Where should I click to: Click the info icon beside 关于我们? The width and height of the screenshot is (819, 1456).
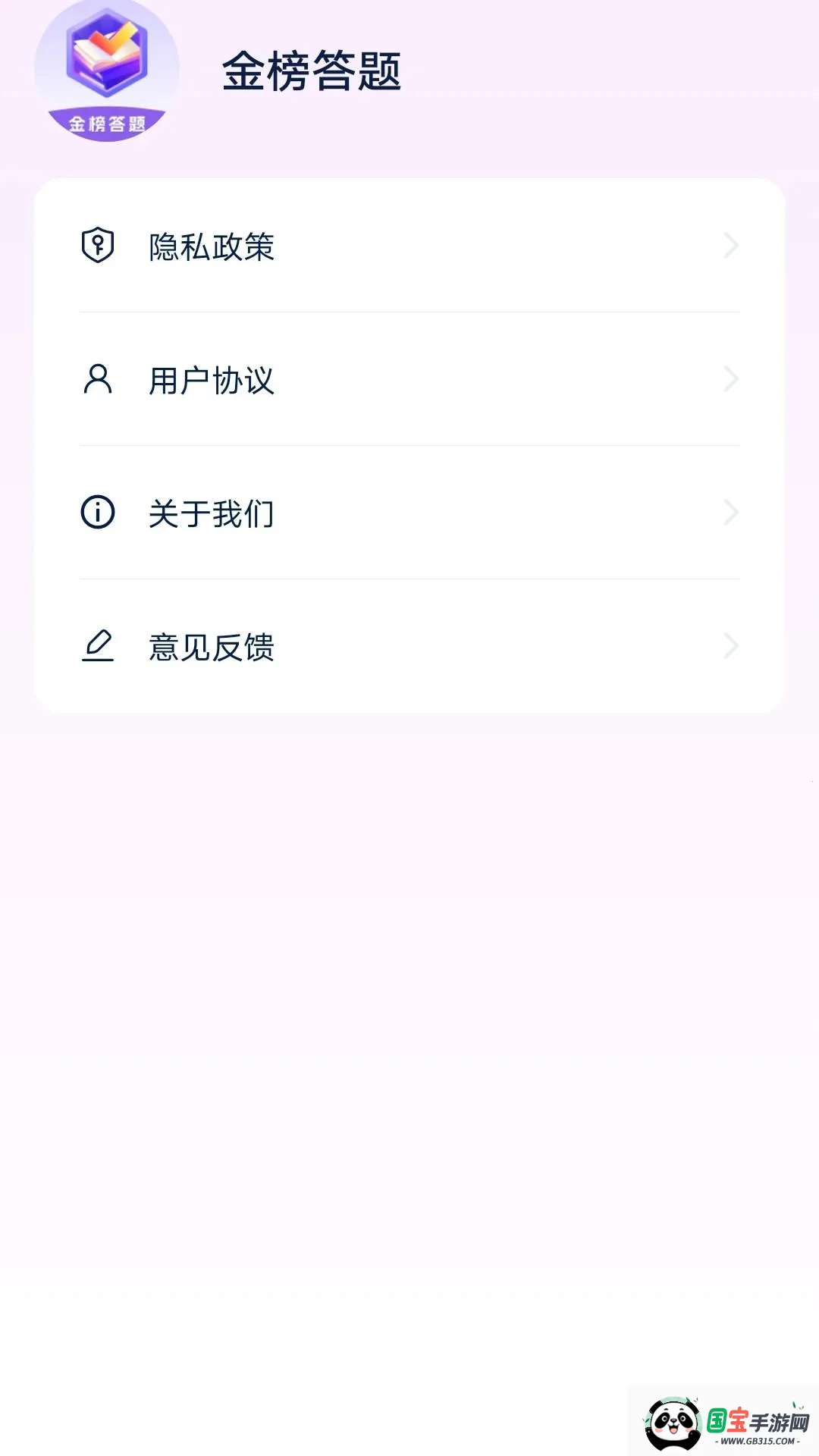(97, 513)
